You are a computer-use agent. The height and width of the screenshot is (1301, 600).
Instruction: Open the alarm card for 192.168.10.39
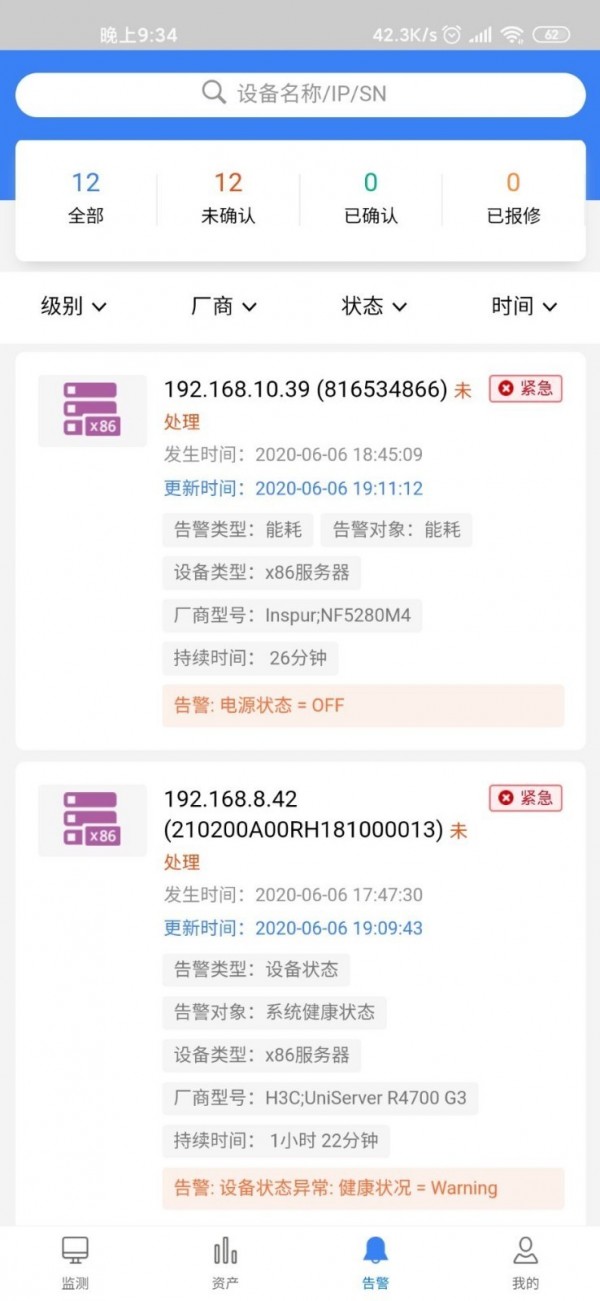pos(300,550)
